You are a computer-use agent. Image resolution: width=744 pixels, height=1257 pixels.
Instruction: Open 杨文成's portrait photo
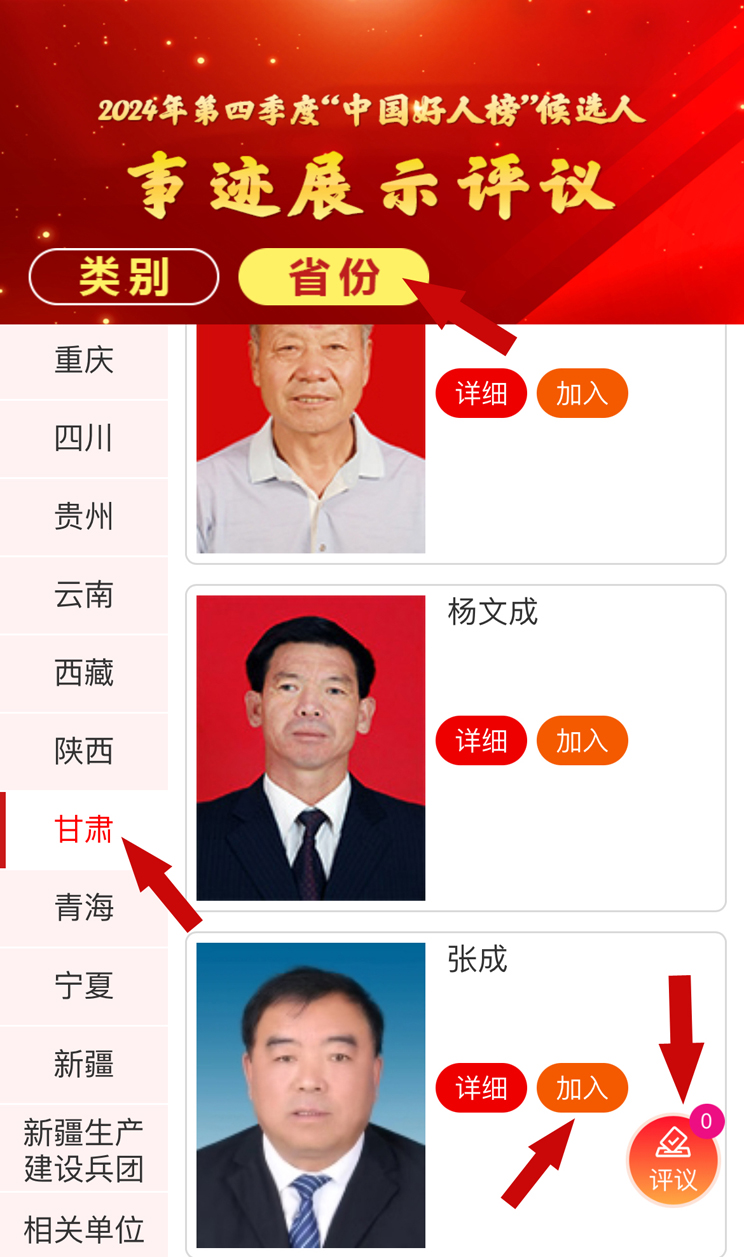pyautogui.click(x=310, y=748)
